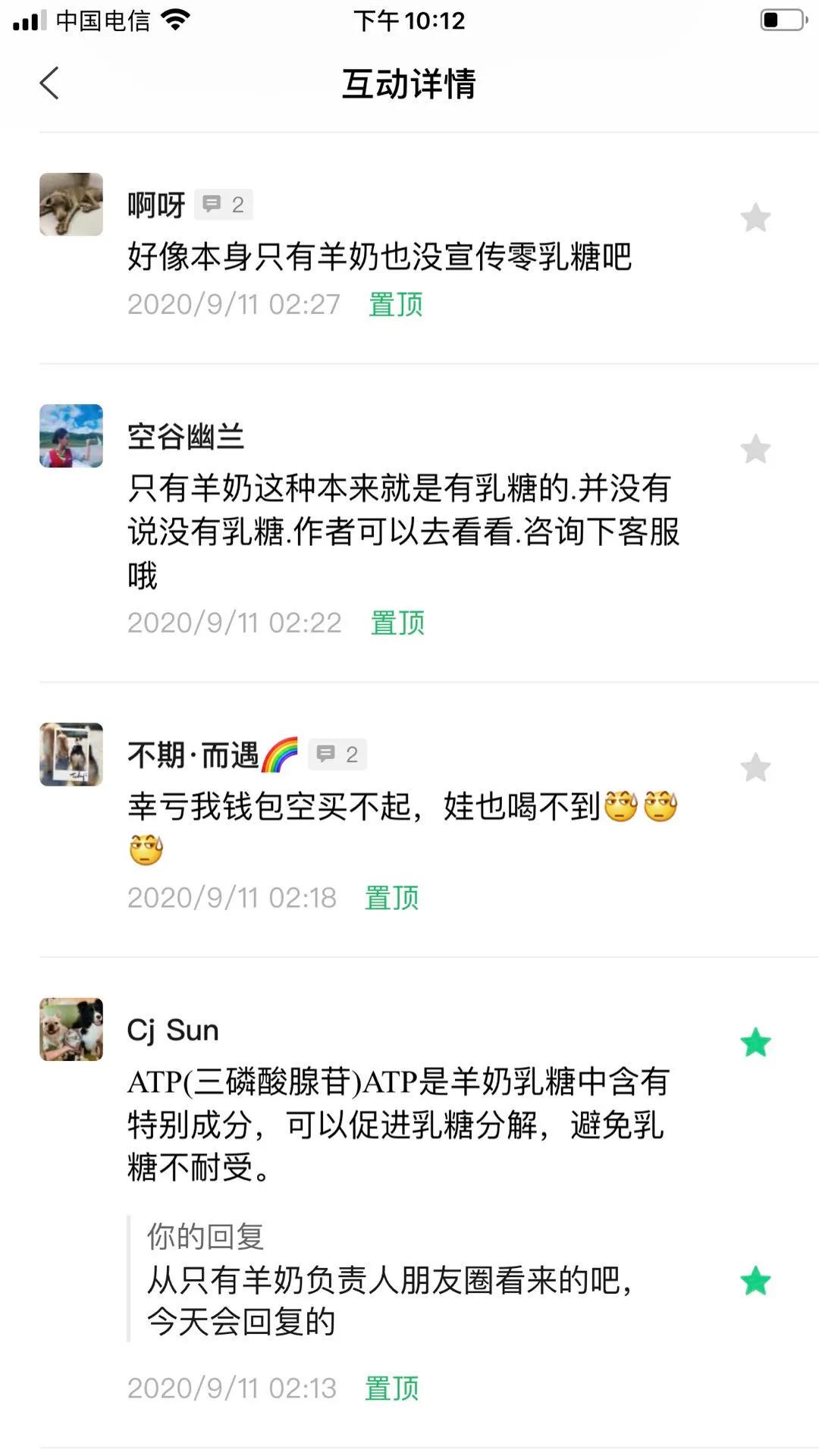Open the 2 replies under 啊呀's comment
The image size is (819, 1456).
click(224, 203)
